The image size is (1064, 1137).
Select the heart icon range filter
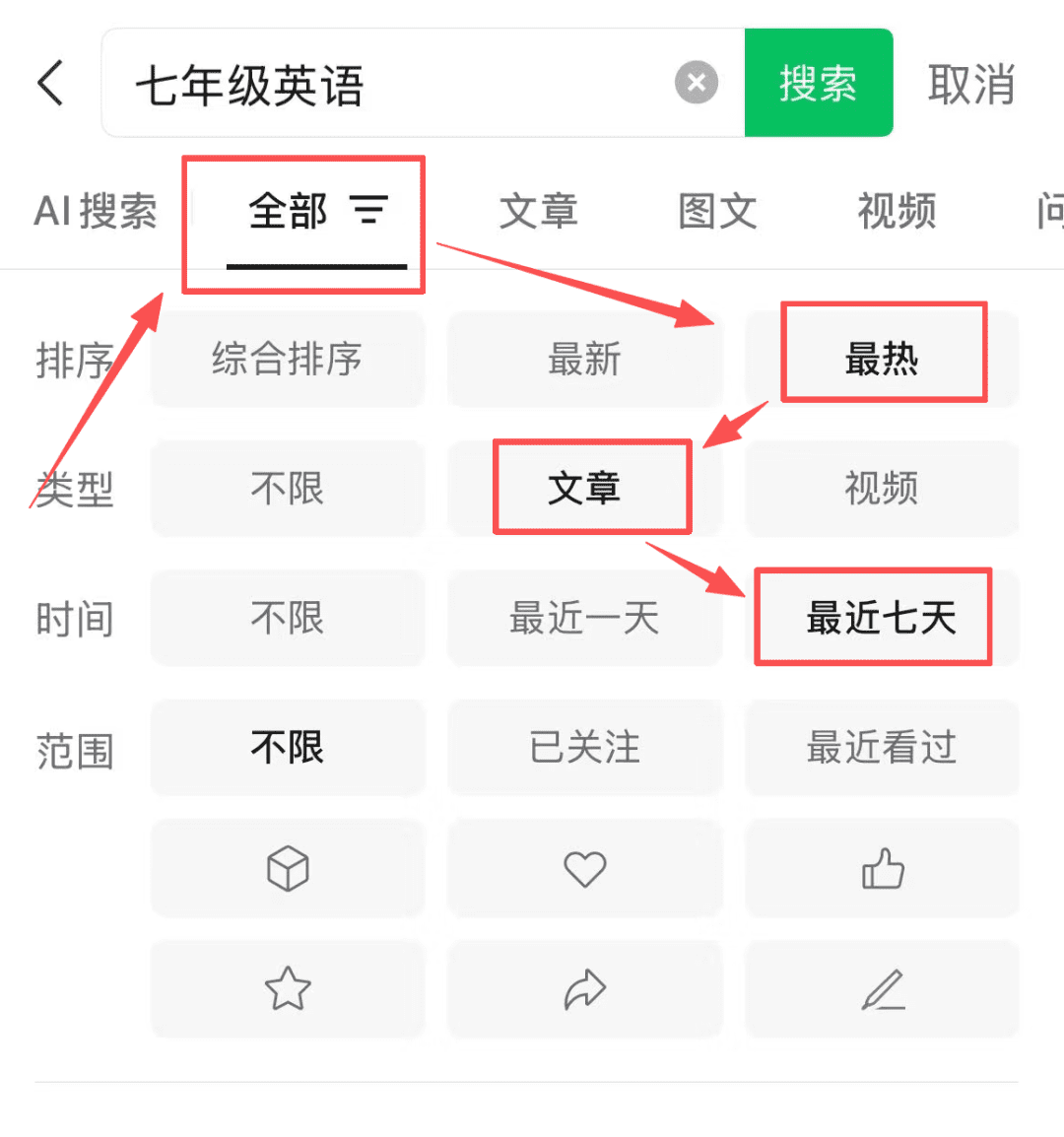(x=584, y=869)
